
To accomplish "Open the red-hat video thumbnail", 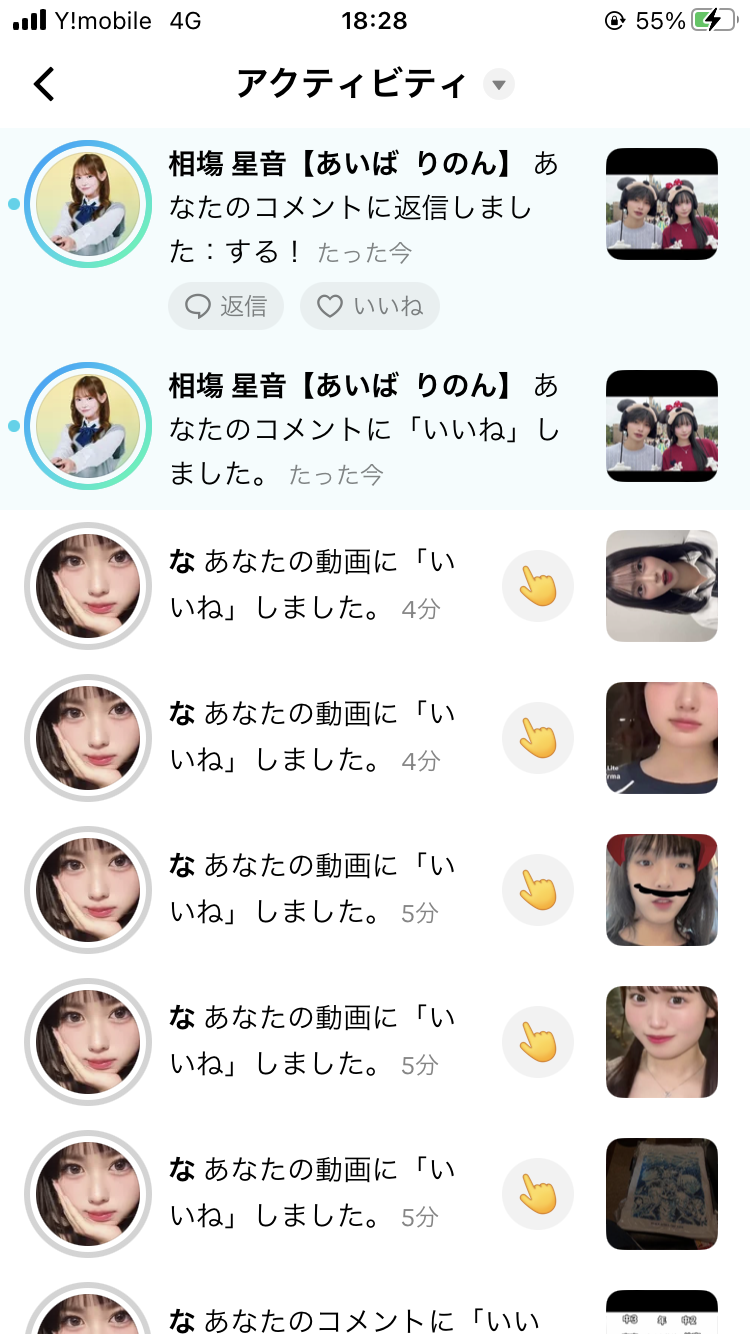I will (x=662, y=890).
